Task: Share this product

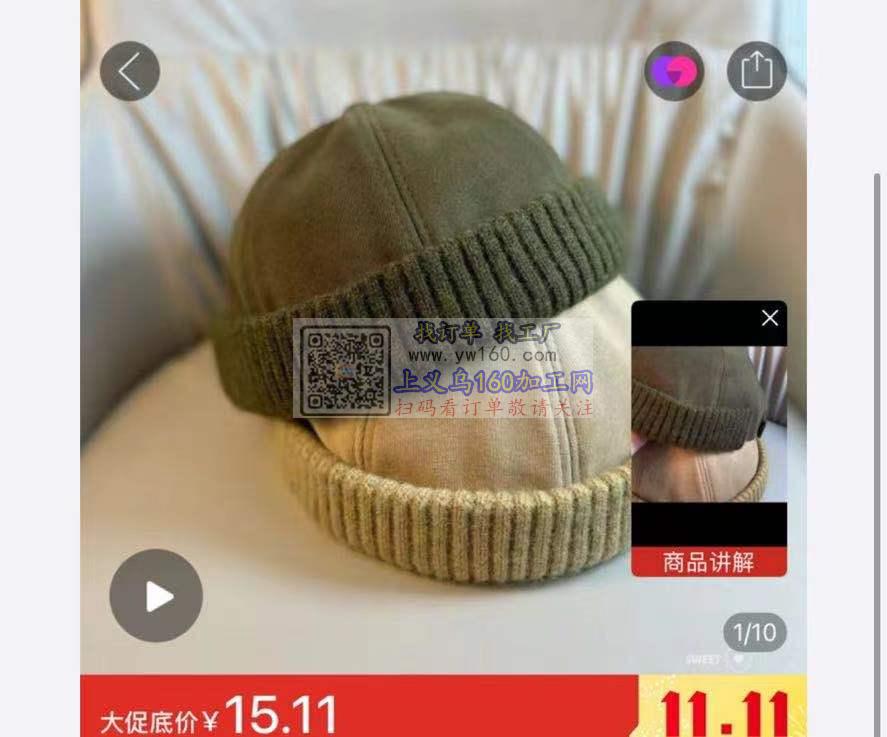Action: tap(756, 71)
